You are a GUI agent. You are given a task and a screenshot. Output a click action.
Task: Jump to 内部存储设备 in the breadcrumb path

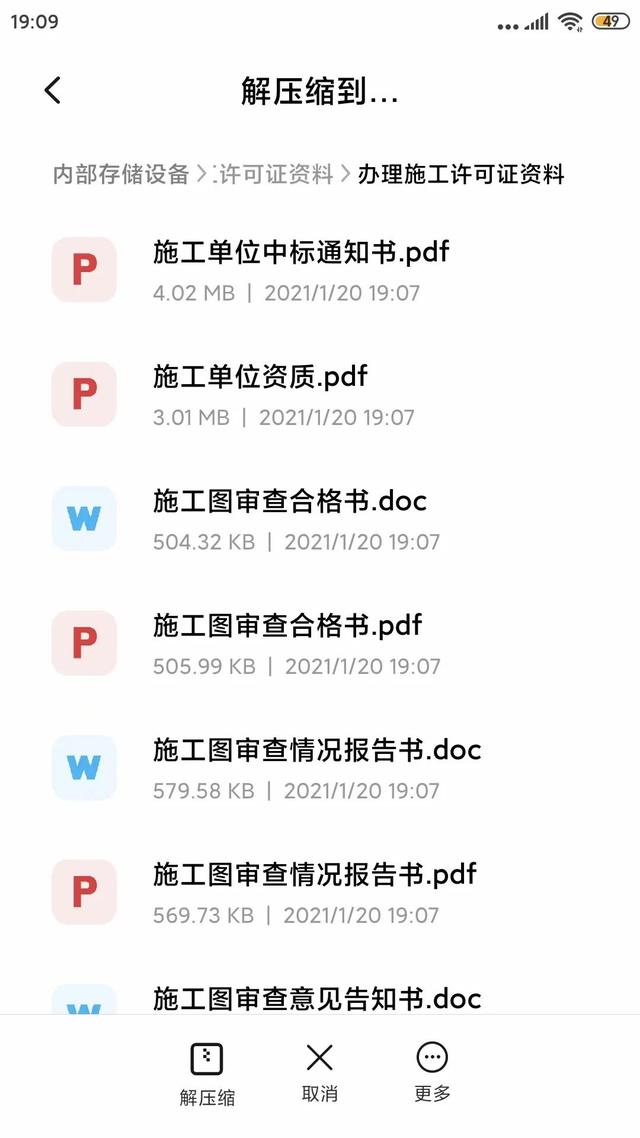coord(121,174)
